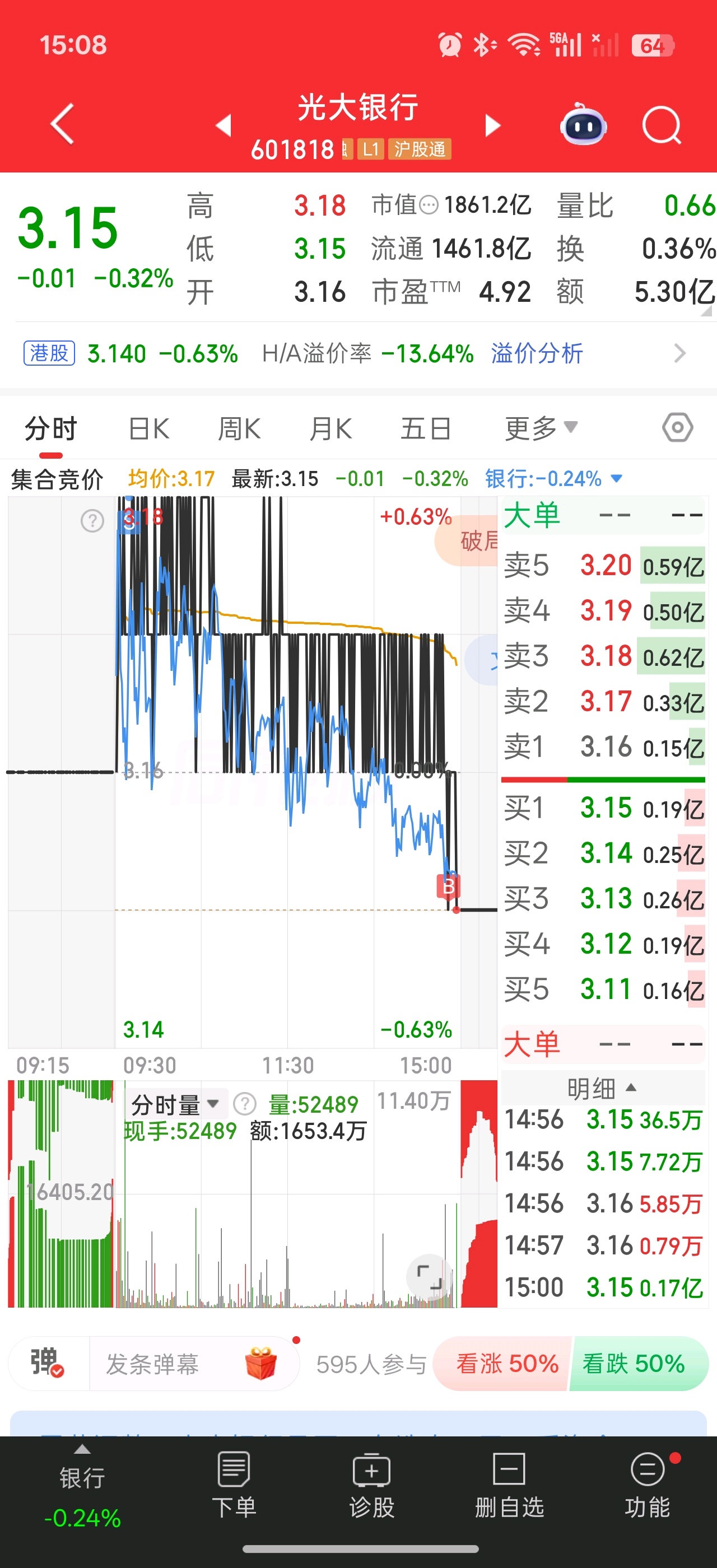This screenshot has width=717, height=1568.
Task: Switch to the previous stock
Action: [x=224, y=125]
